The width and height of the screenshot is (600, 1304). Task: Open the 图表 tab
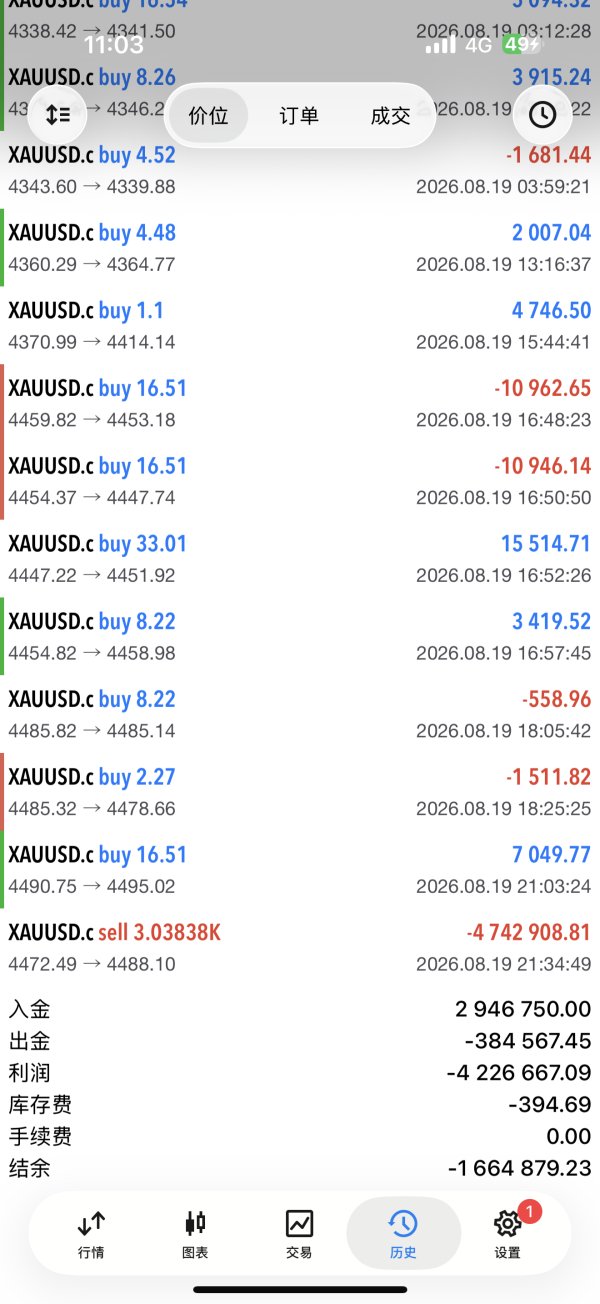[195, 1233]
